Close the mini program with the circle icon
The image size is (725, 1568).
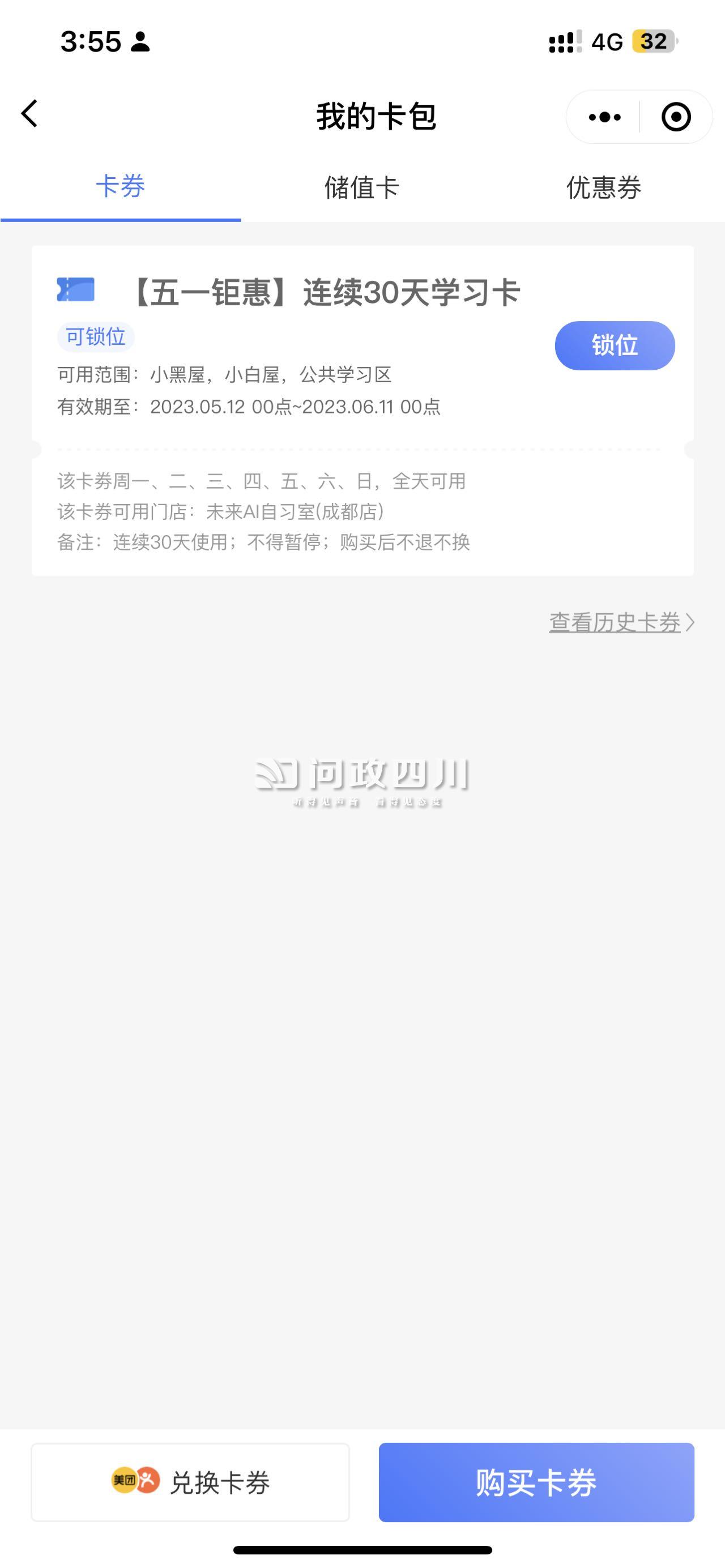pos(676,117)
